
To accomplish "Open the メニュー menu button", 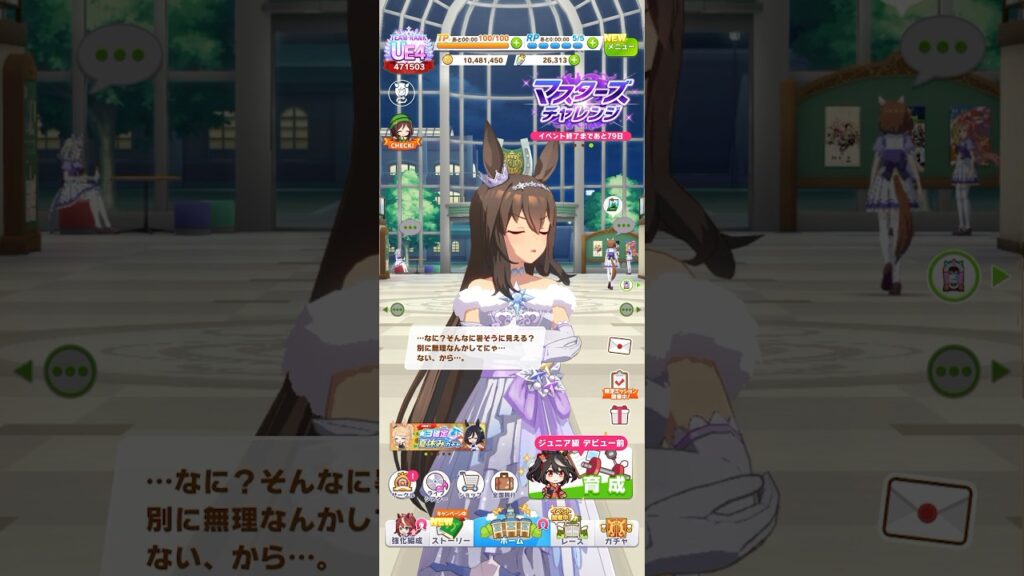I will tap(620, 43).
